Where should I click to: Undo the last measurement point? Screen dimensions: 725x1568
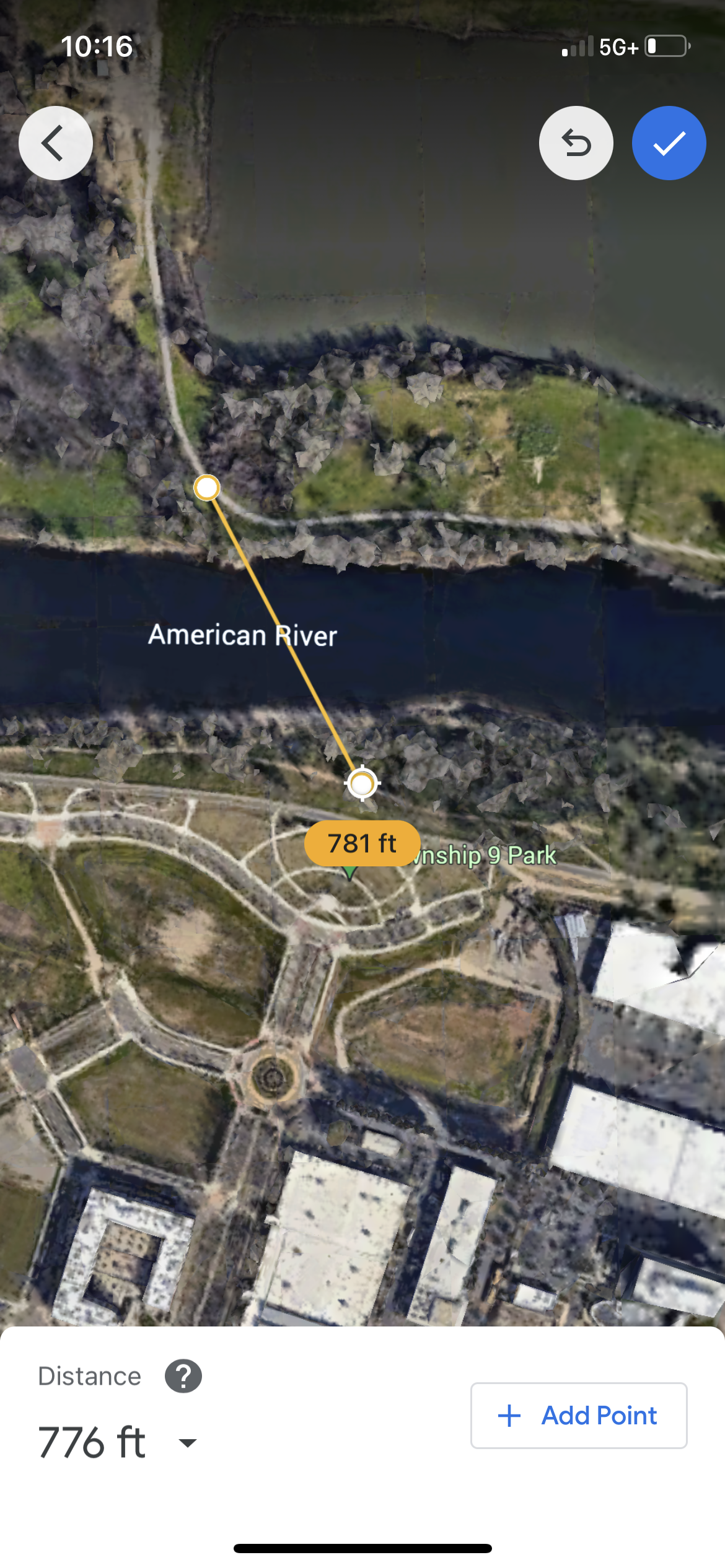click(x=576, y=143)
